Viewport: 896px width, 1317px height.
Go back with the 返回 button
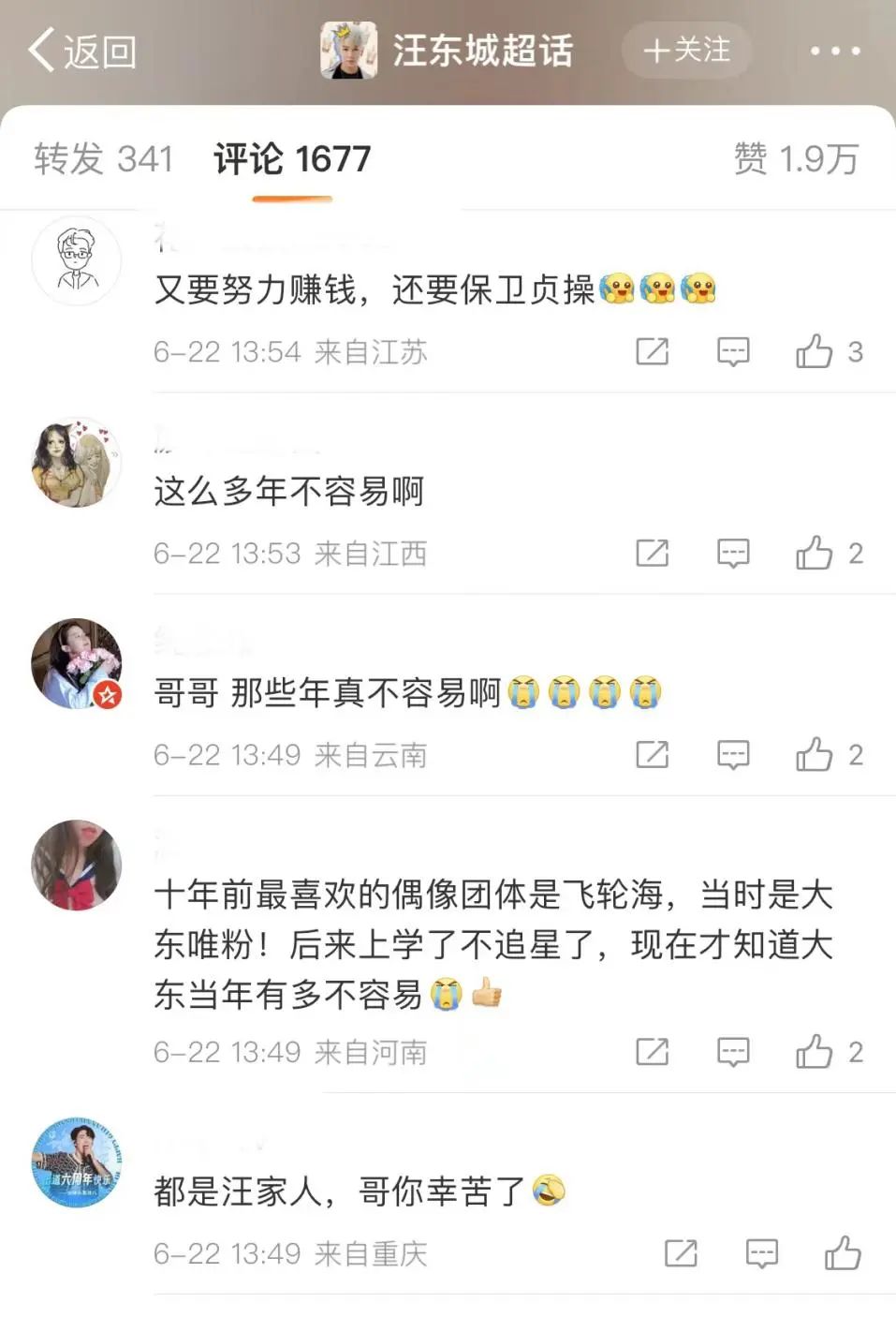pos(82,51)
